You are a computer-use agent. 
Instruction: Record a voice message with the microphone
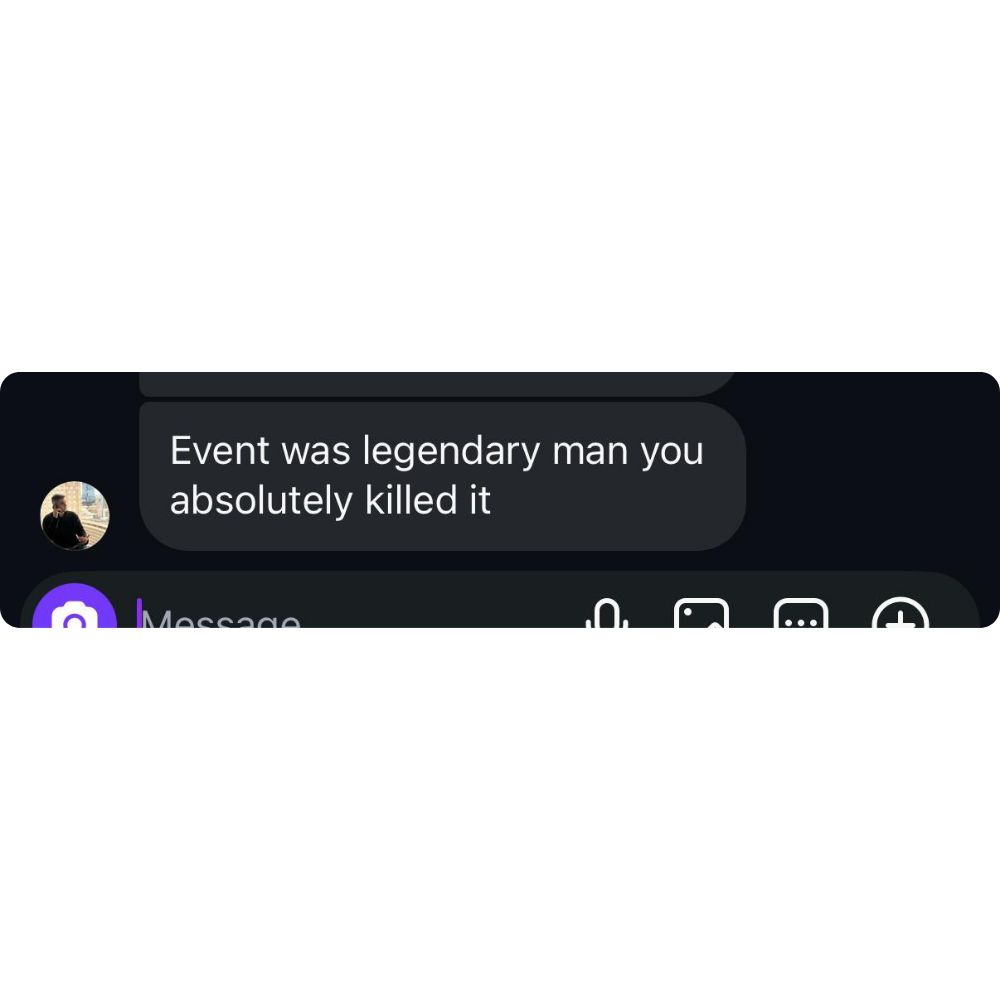(x=607, y=614)
